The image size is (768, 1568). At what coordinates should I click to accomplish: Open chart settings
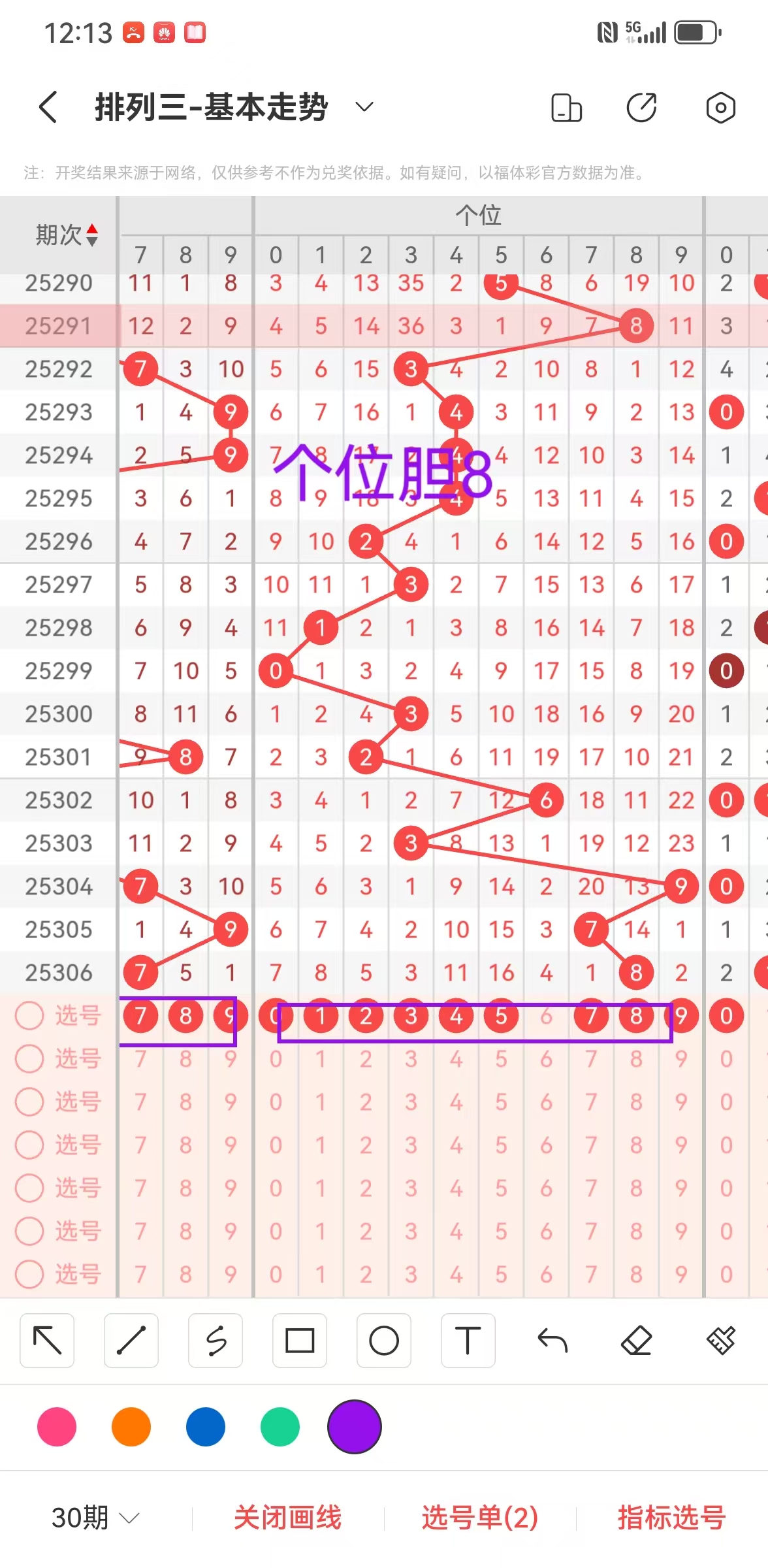pos(720,108)
